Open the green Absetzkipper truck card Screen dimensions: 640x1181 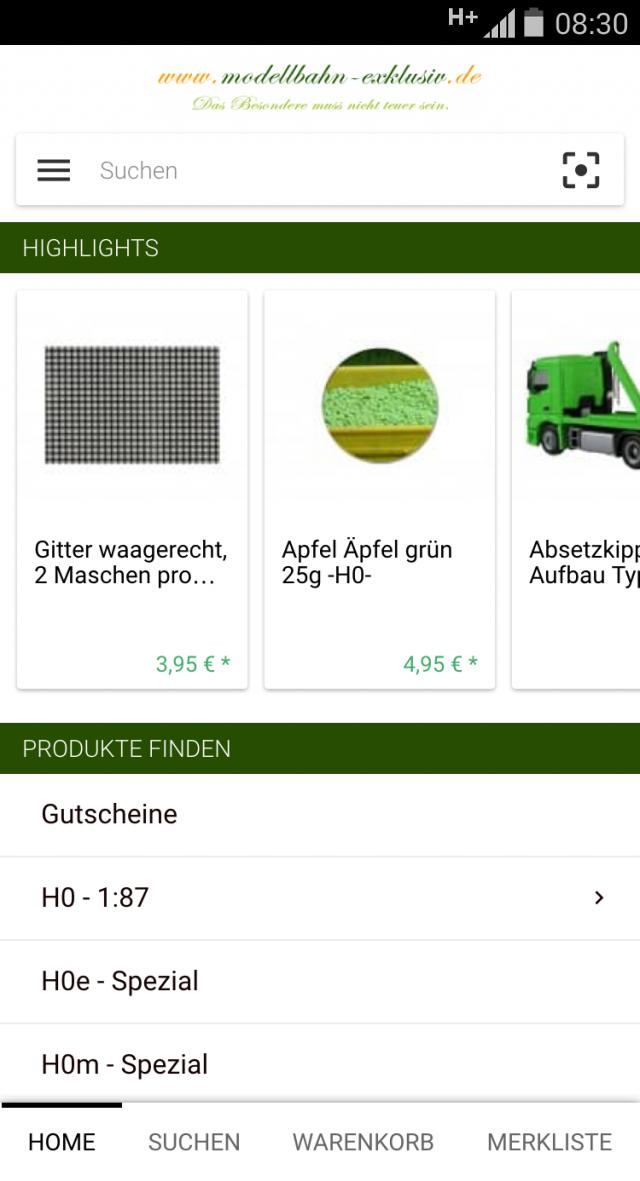point(578,489)
